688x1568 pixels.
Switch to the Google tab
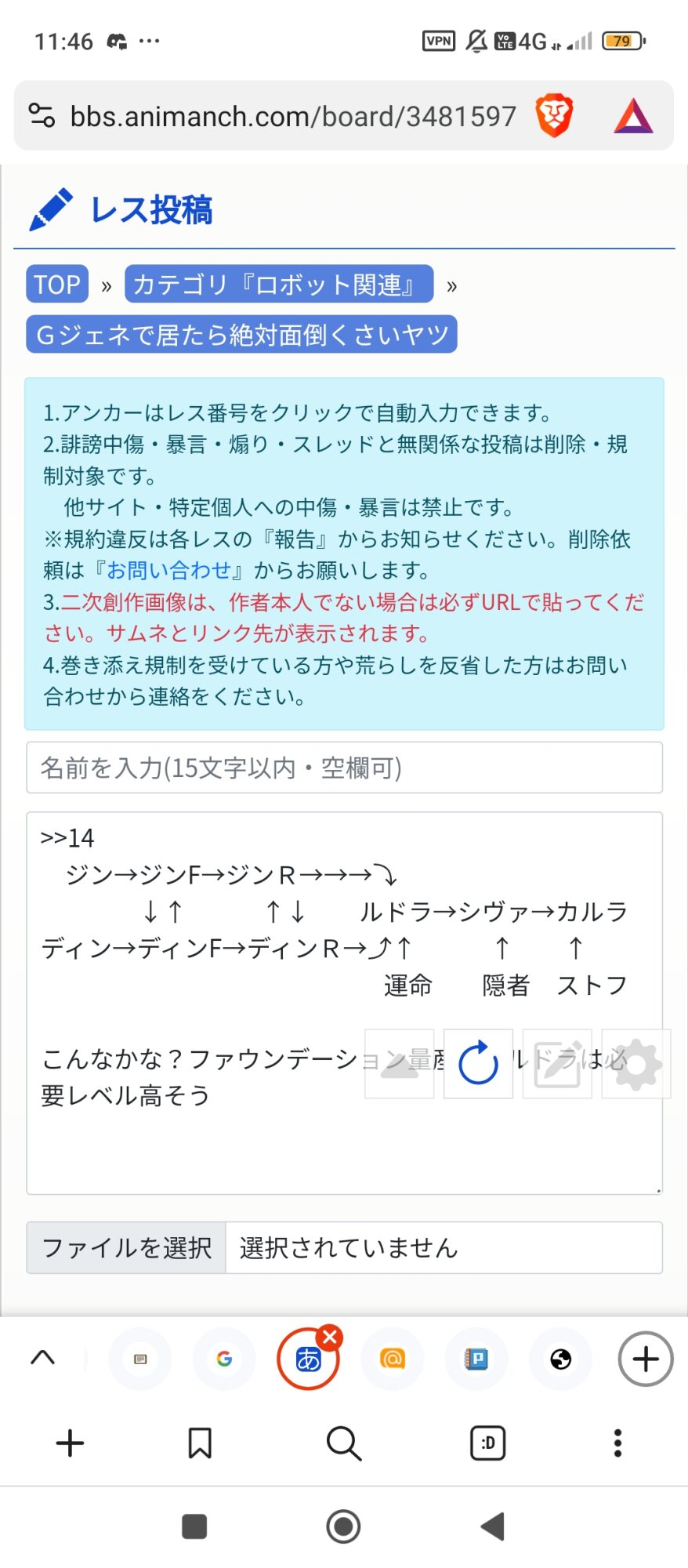point(224,1359)
